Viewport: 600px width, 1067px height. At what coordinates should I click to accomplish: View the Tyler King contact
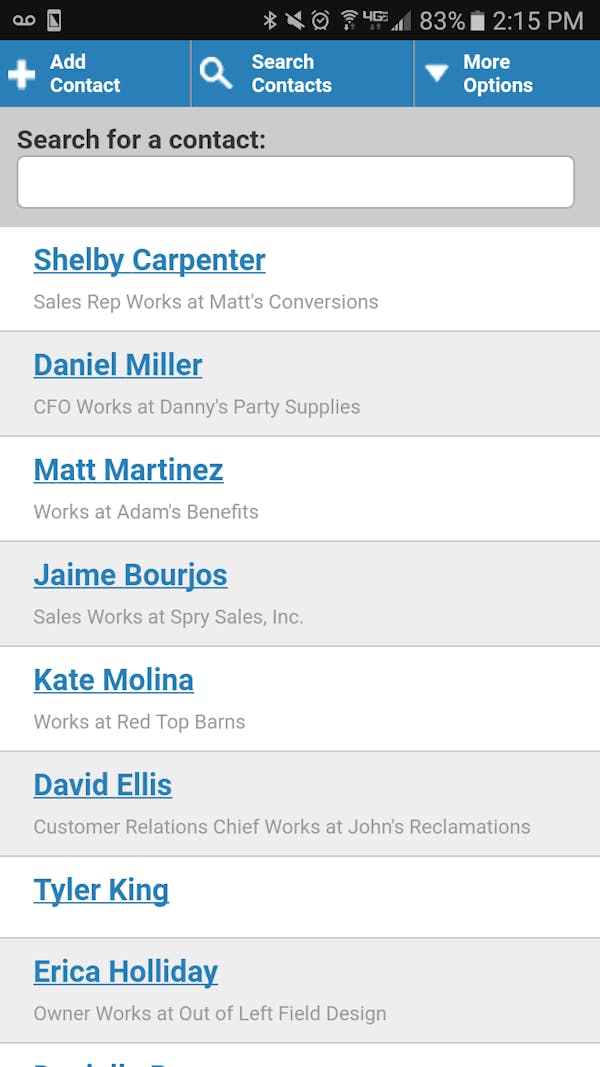(101, 890)
